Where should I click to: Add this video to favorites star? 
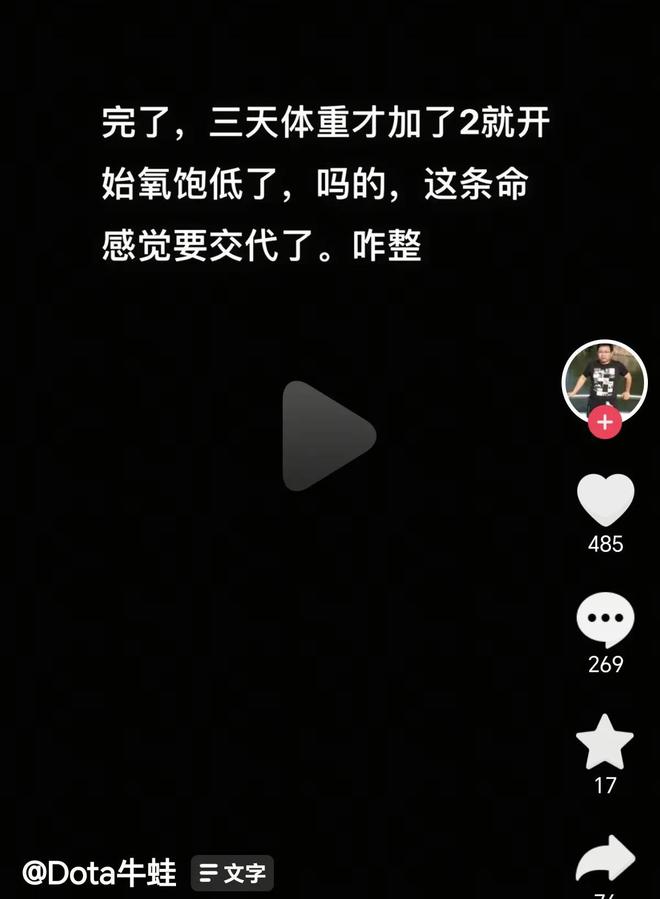(x=605, y=742)
